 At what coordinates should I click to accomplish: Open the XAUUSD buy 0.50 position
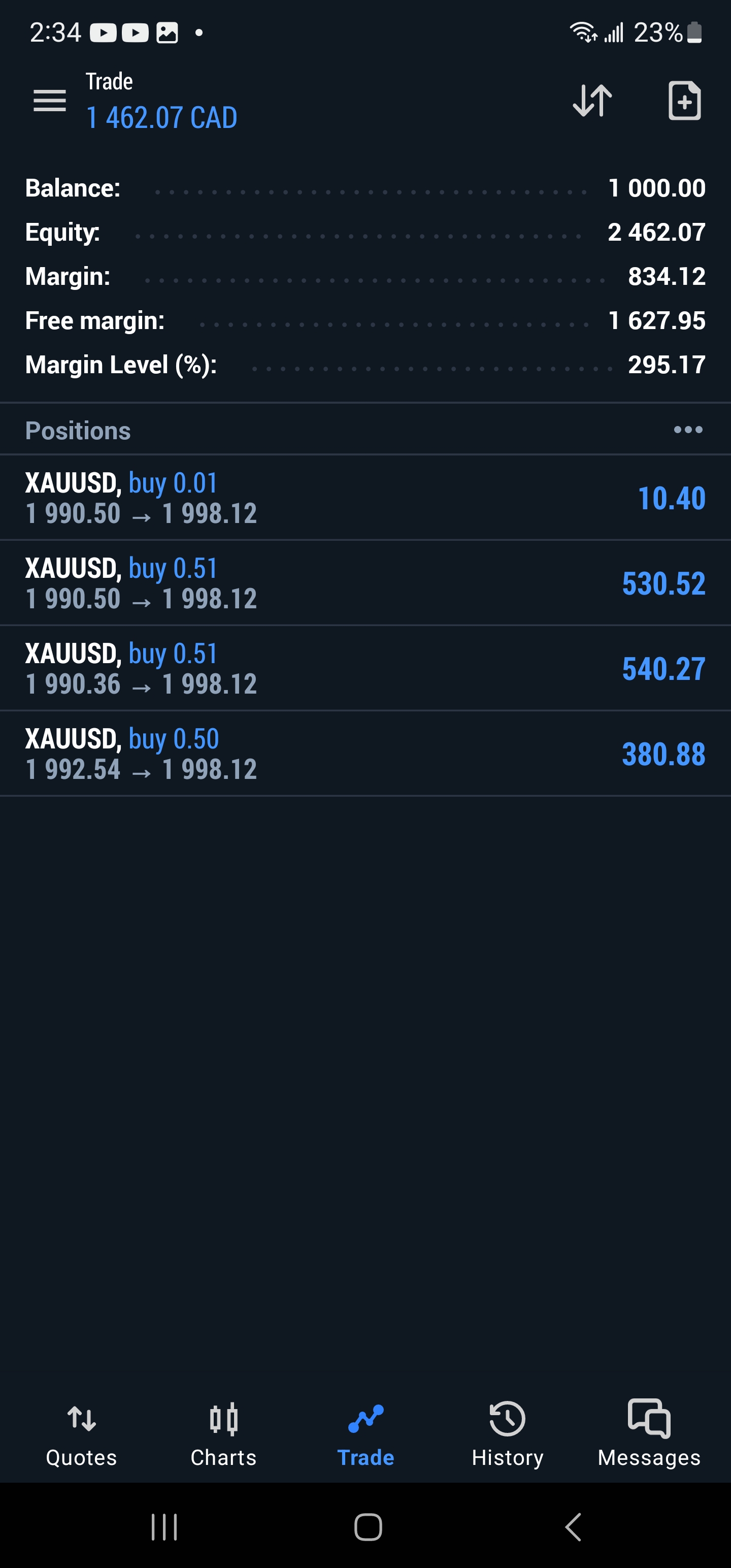[x=365, y=753]
